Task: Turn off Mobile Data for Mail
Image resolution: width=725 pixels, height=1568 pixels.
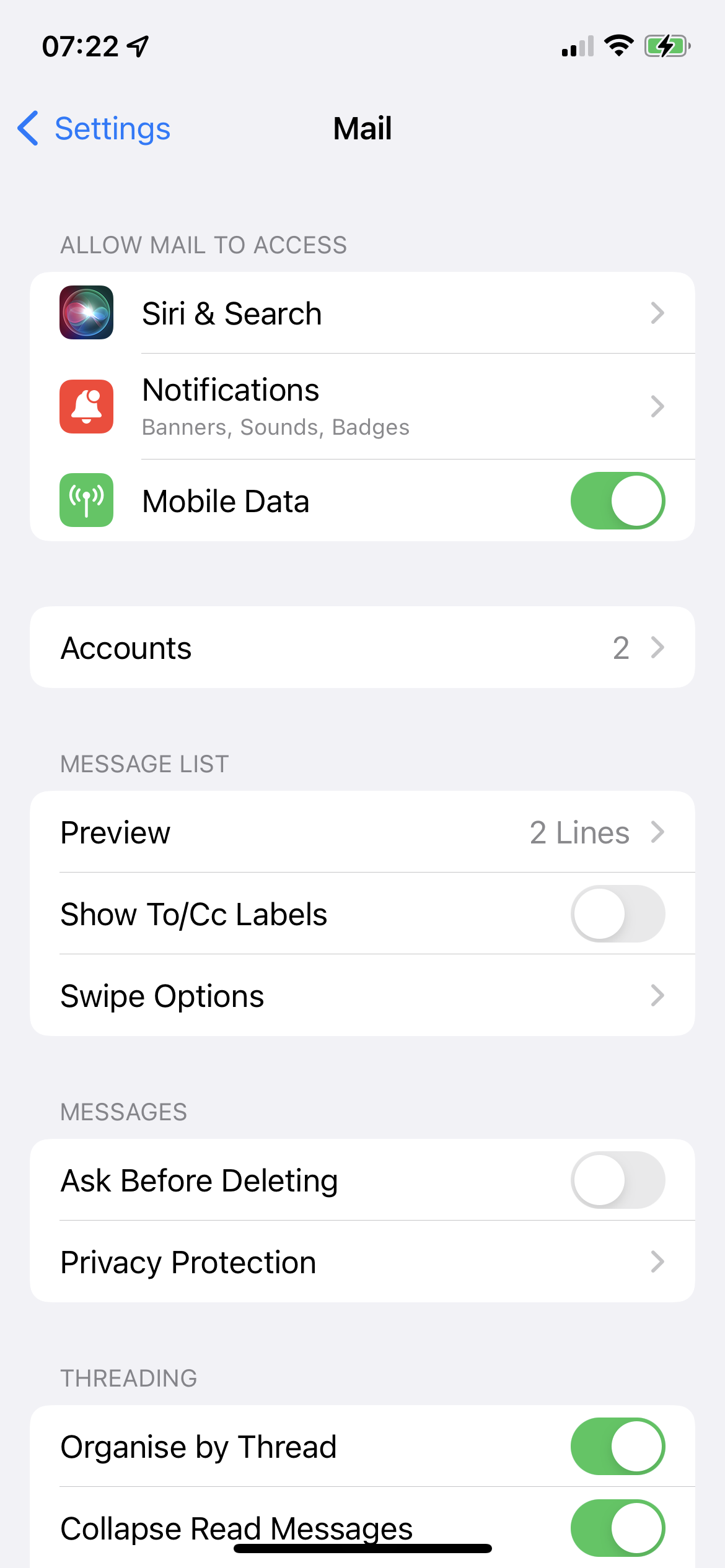Action: point(617,501)
